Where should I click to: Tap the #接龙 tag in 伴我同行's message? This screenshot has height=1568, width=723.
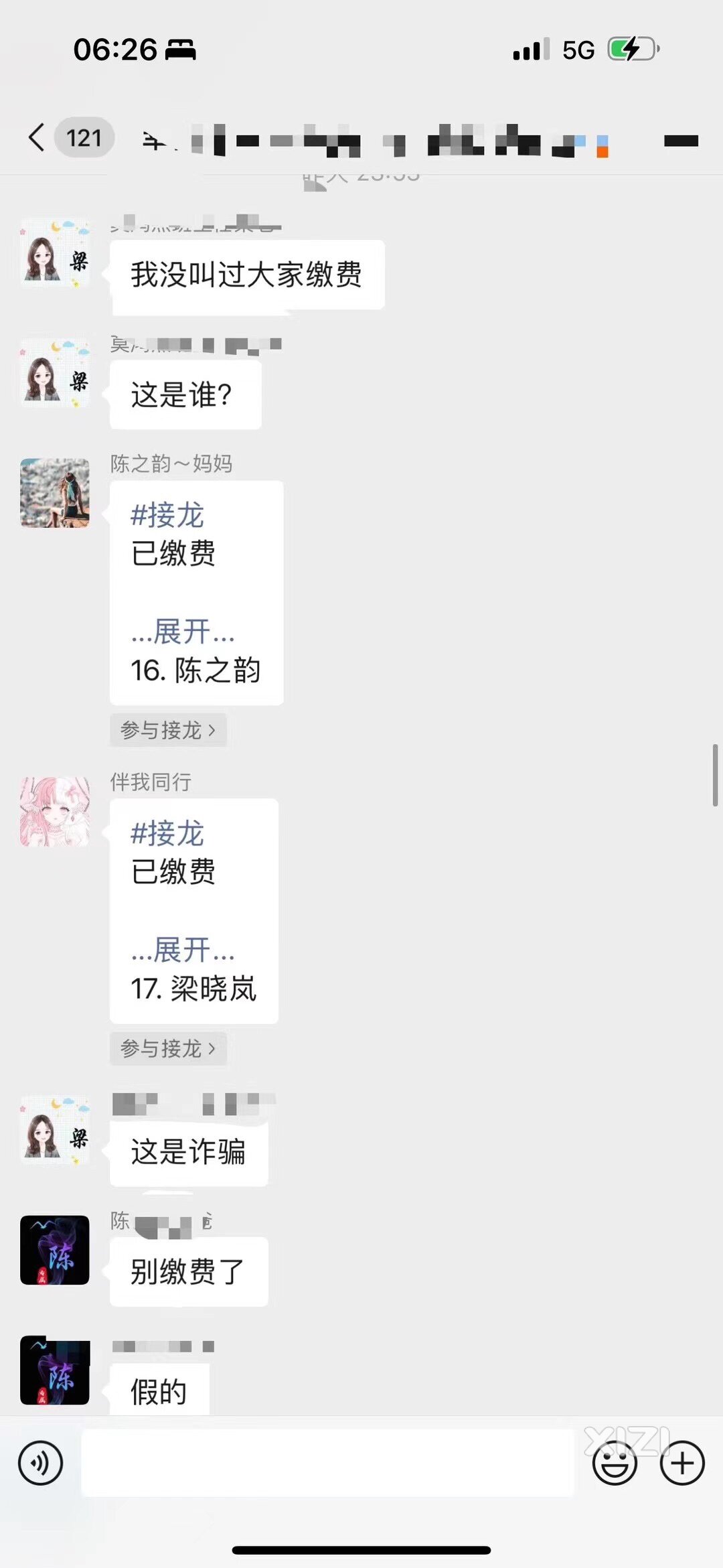point(167,833)
